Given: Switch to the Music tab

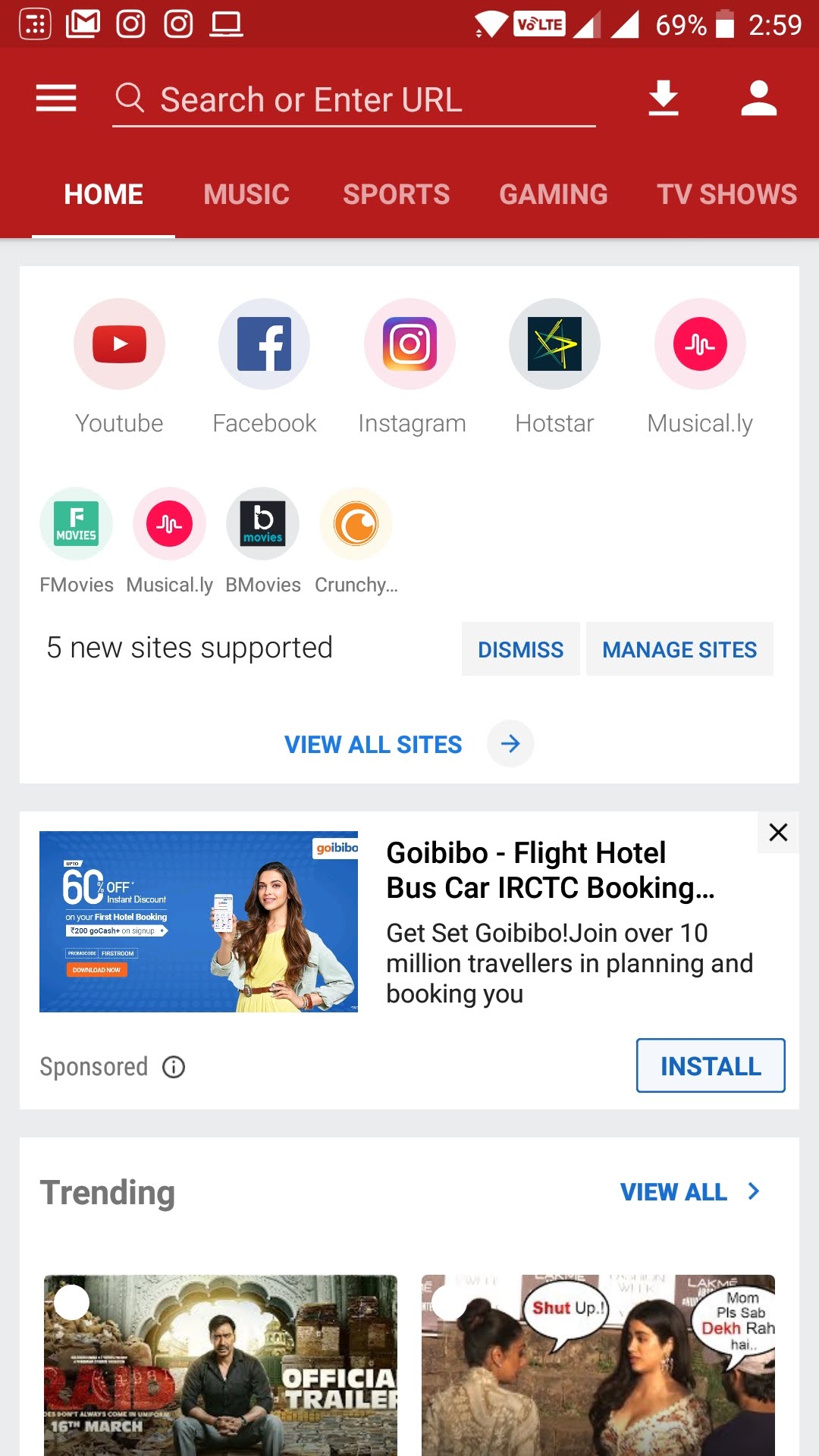Looking at the screenshot, I should point(246,195).
